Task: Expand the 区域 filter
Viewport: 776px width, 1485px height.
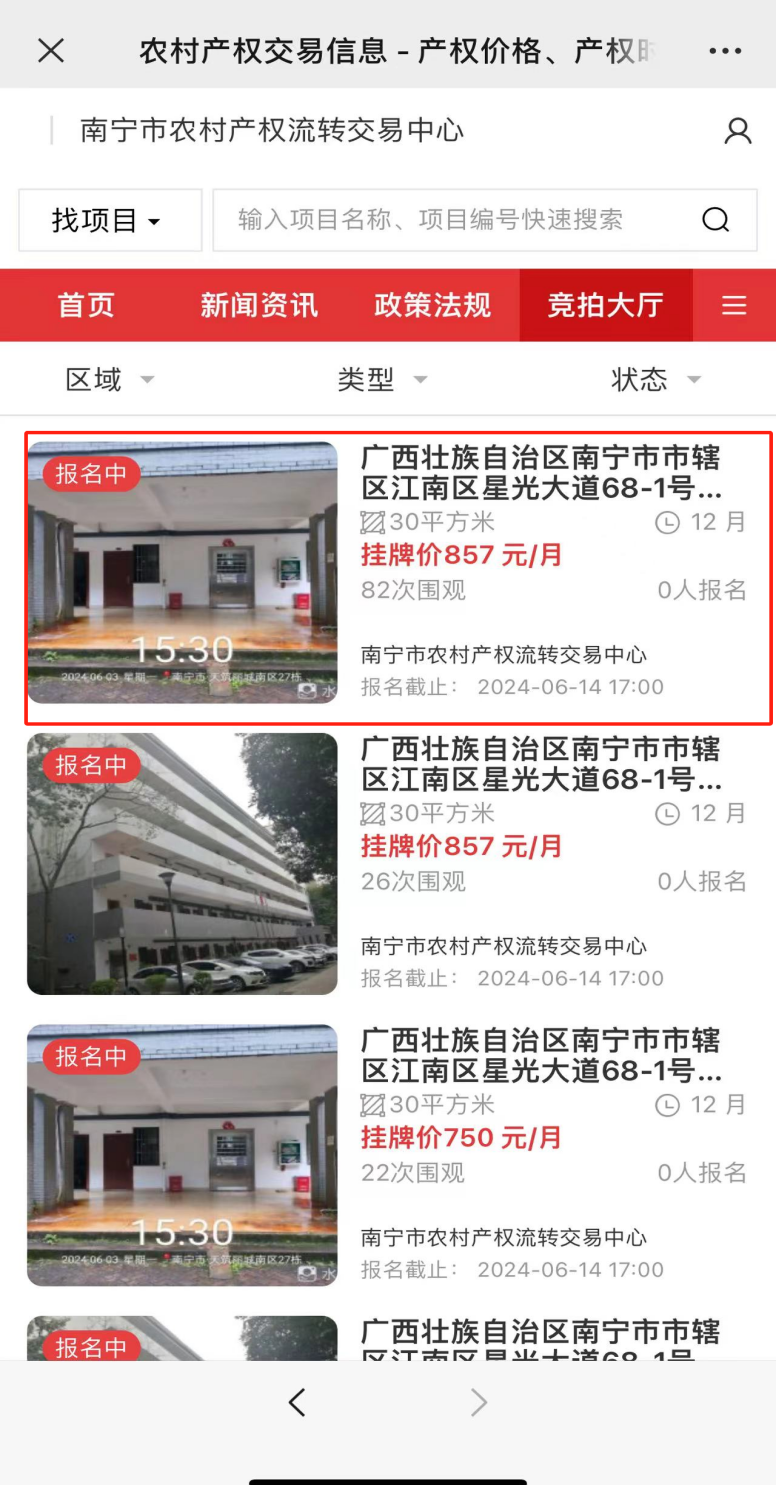Action: click(110, 380)
